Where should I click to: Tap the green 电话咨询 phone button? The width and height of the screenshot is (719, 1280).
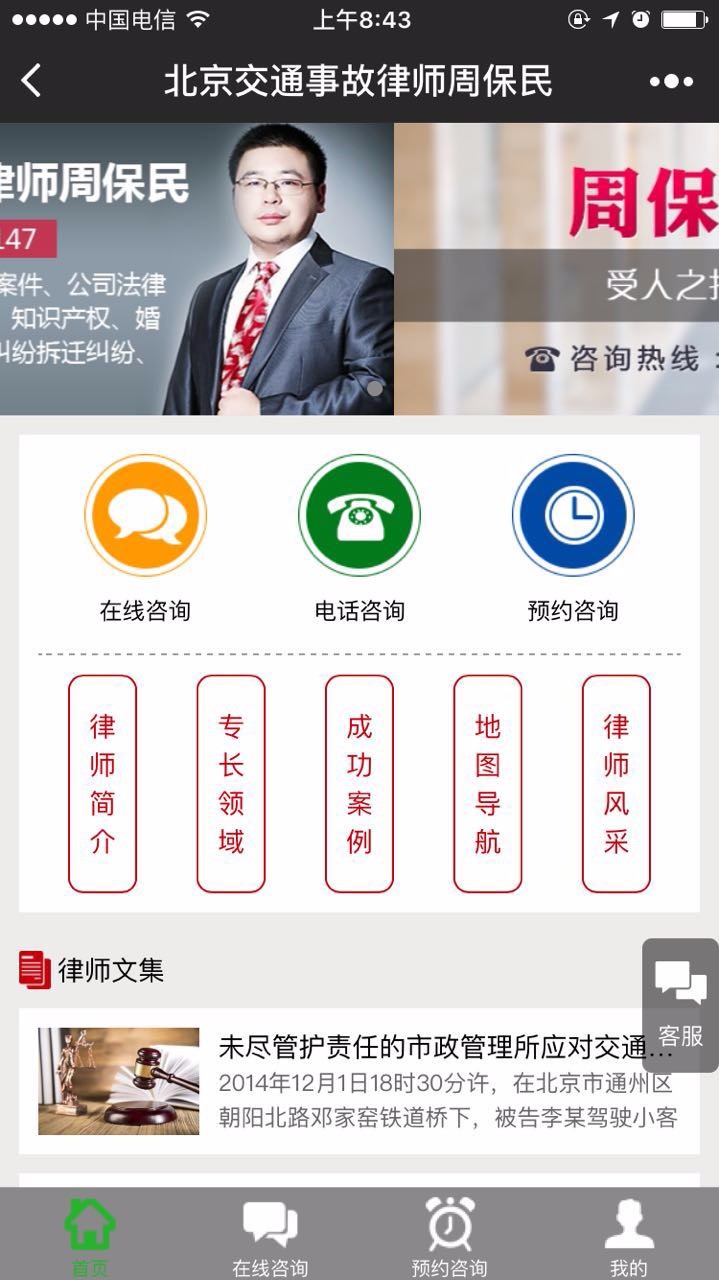(x=359, y=515)
